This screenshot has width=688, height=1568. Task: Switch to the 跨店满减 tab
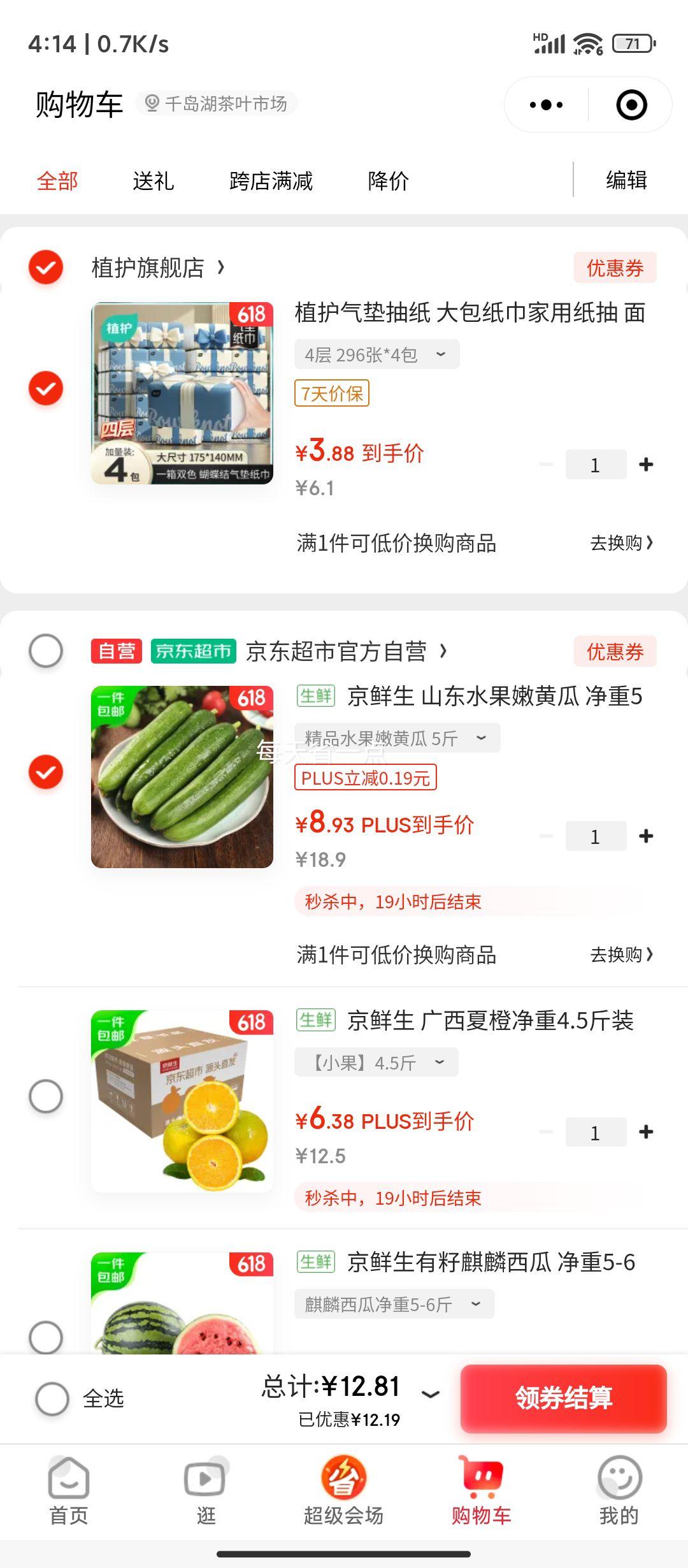pyautogui.click(x=271, y=181)
